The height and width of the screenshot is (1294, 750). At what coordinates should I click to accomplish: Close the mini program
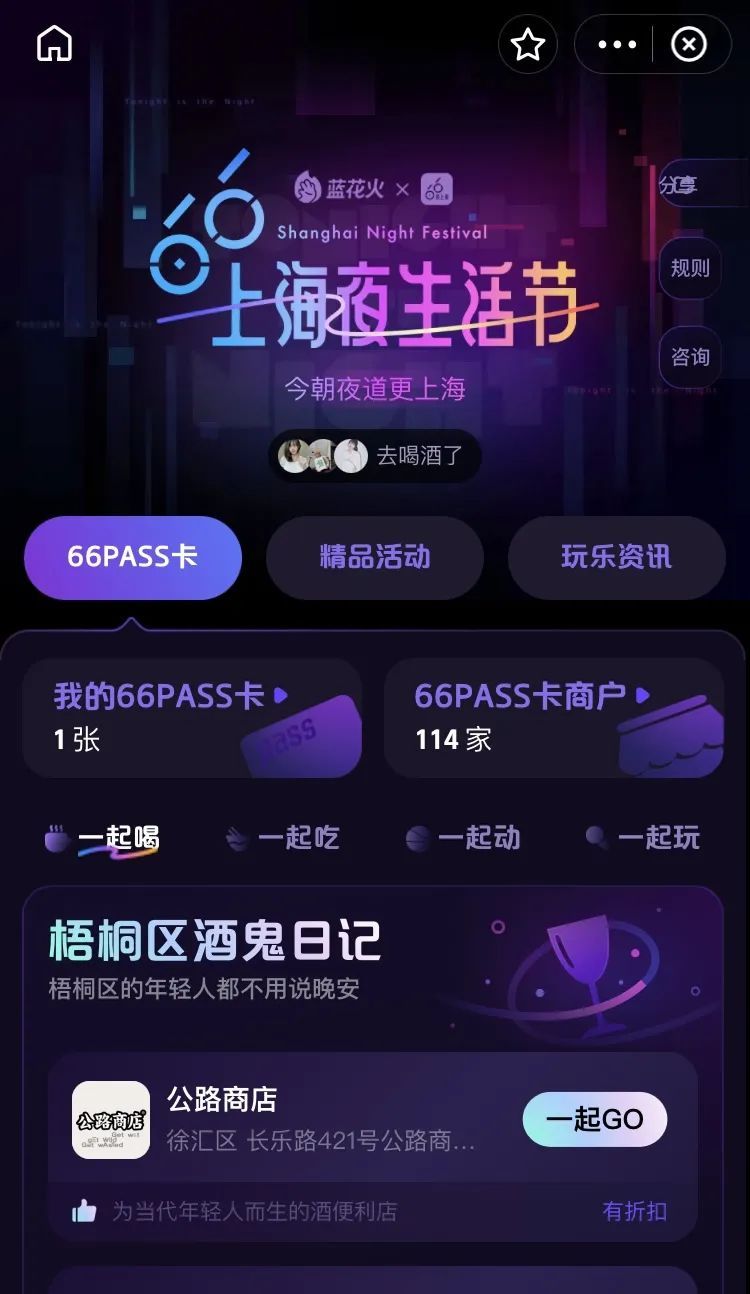pyautogui.click(x=688, y=44)
